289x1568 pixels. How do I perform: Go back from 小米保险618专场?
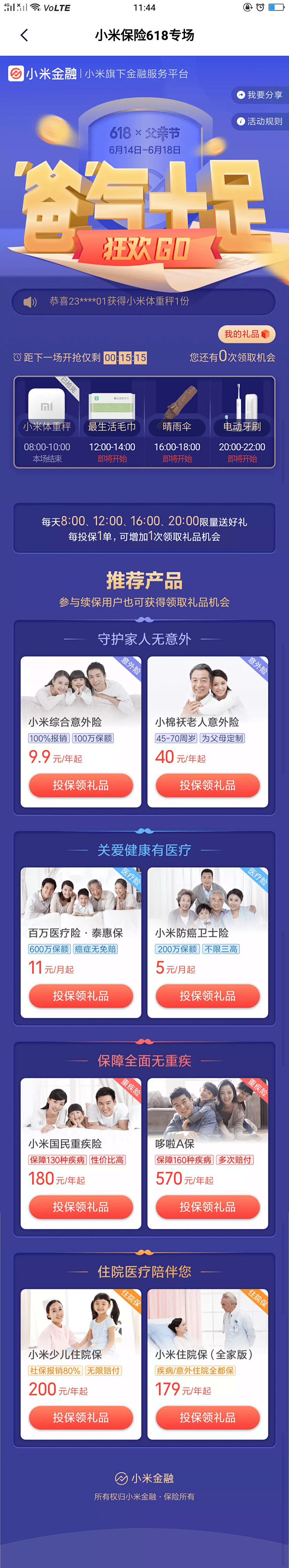click(x=24, y=35)
